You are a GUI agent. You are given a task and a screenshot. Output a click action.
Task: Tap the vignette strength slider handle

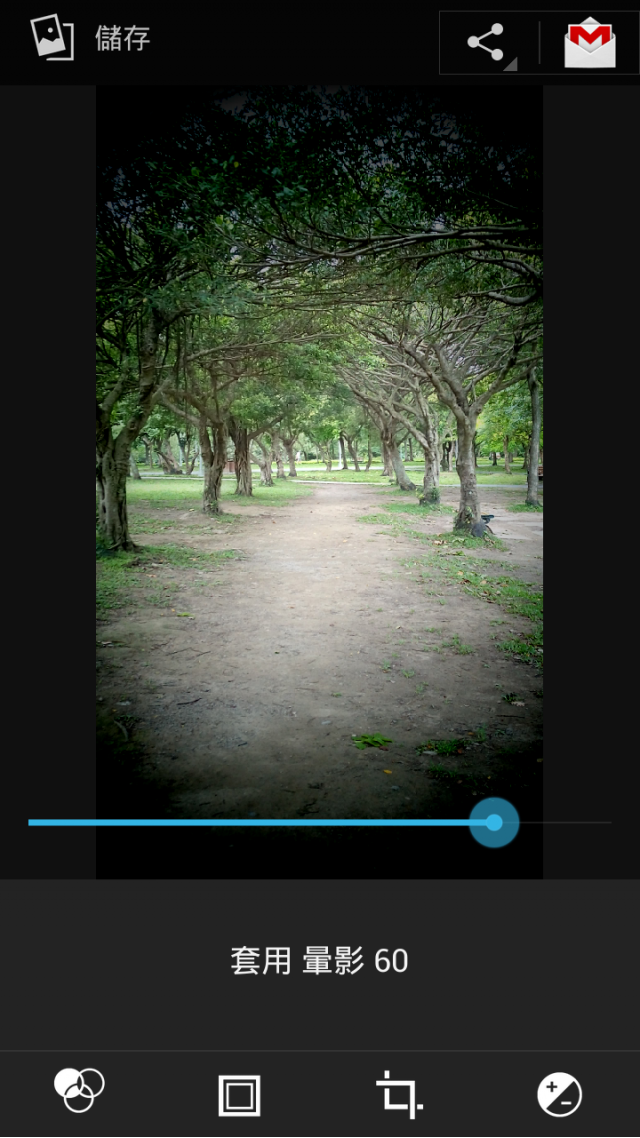click(494, 822)
